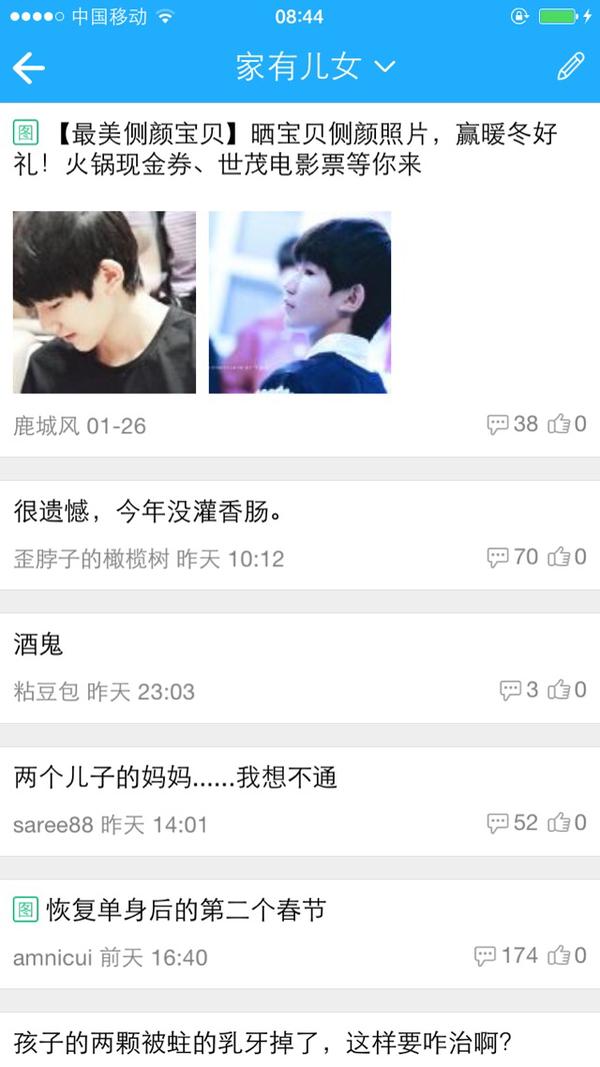Viewport: 600px width, 1067px height.
Task: View comments on 鹿城风's post
Action: coord(512,424)
